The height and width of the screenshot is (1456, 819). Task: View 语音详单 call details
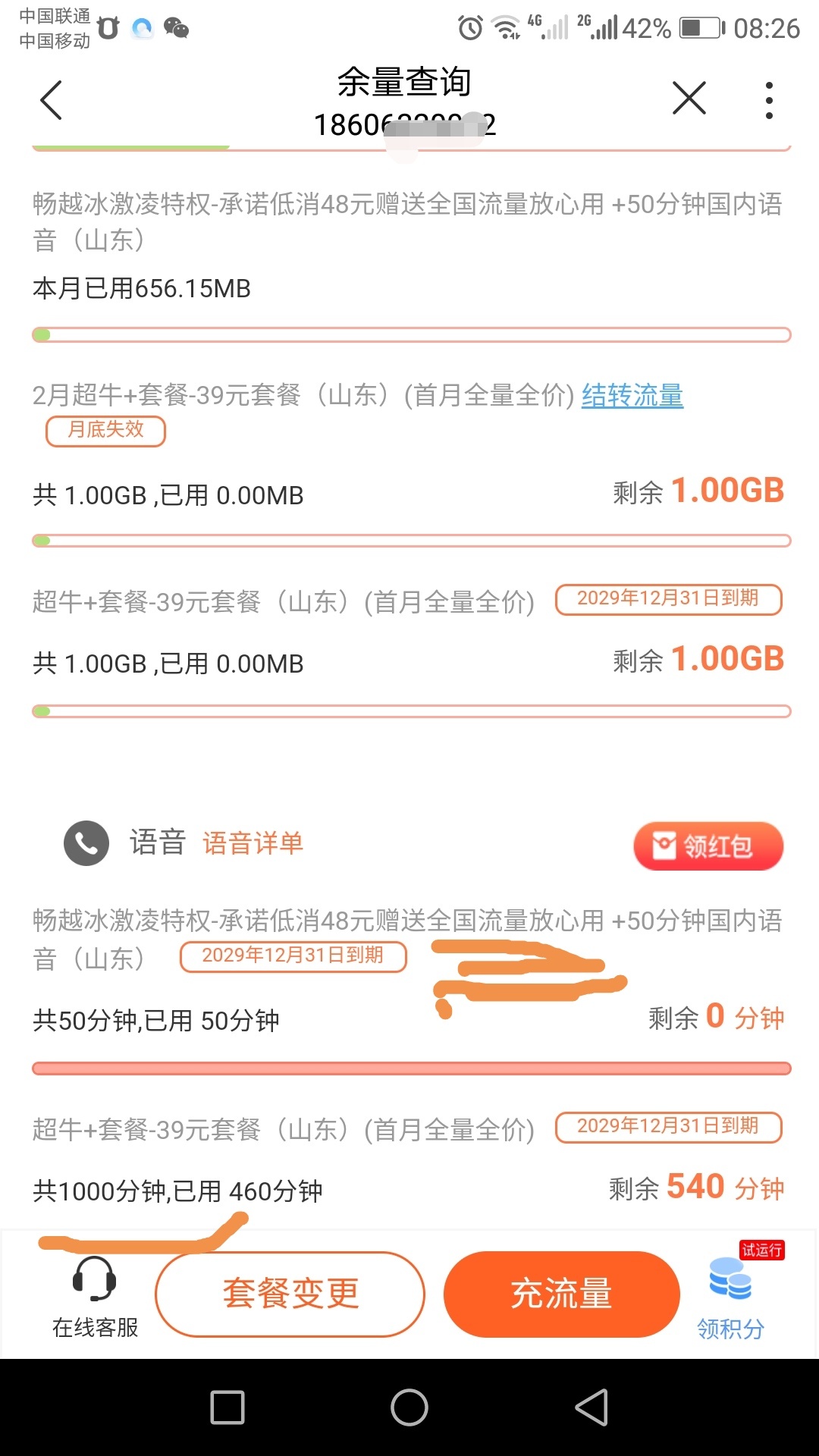click(x=253, y=843)
